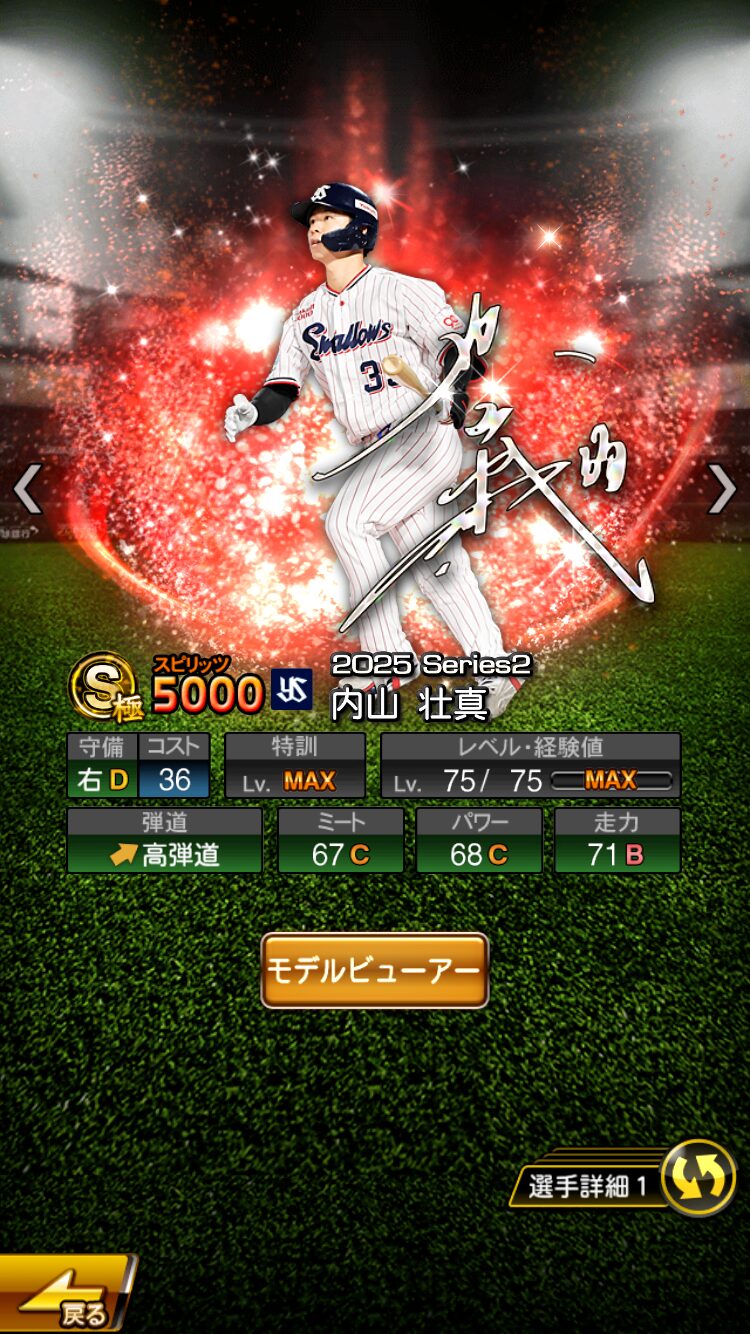Go back with the 戻る button
Screen dimensions: 750x1334
click(x=65, y=1297)
